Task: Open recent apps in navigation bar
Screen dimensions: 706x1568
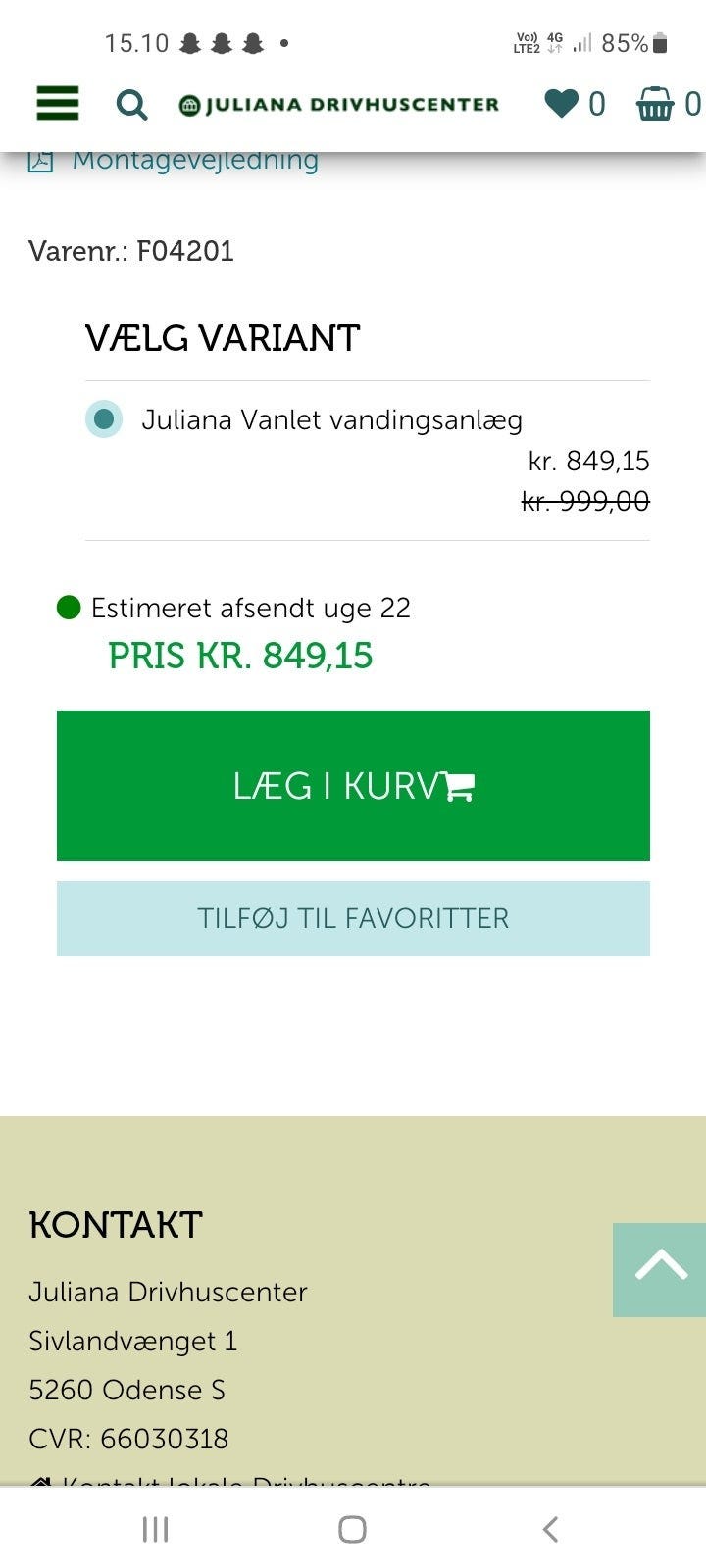Action: point(155,1529)
